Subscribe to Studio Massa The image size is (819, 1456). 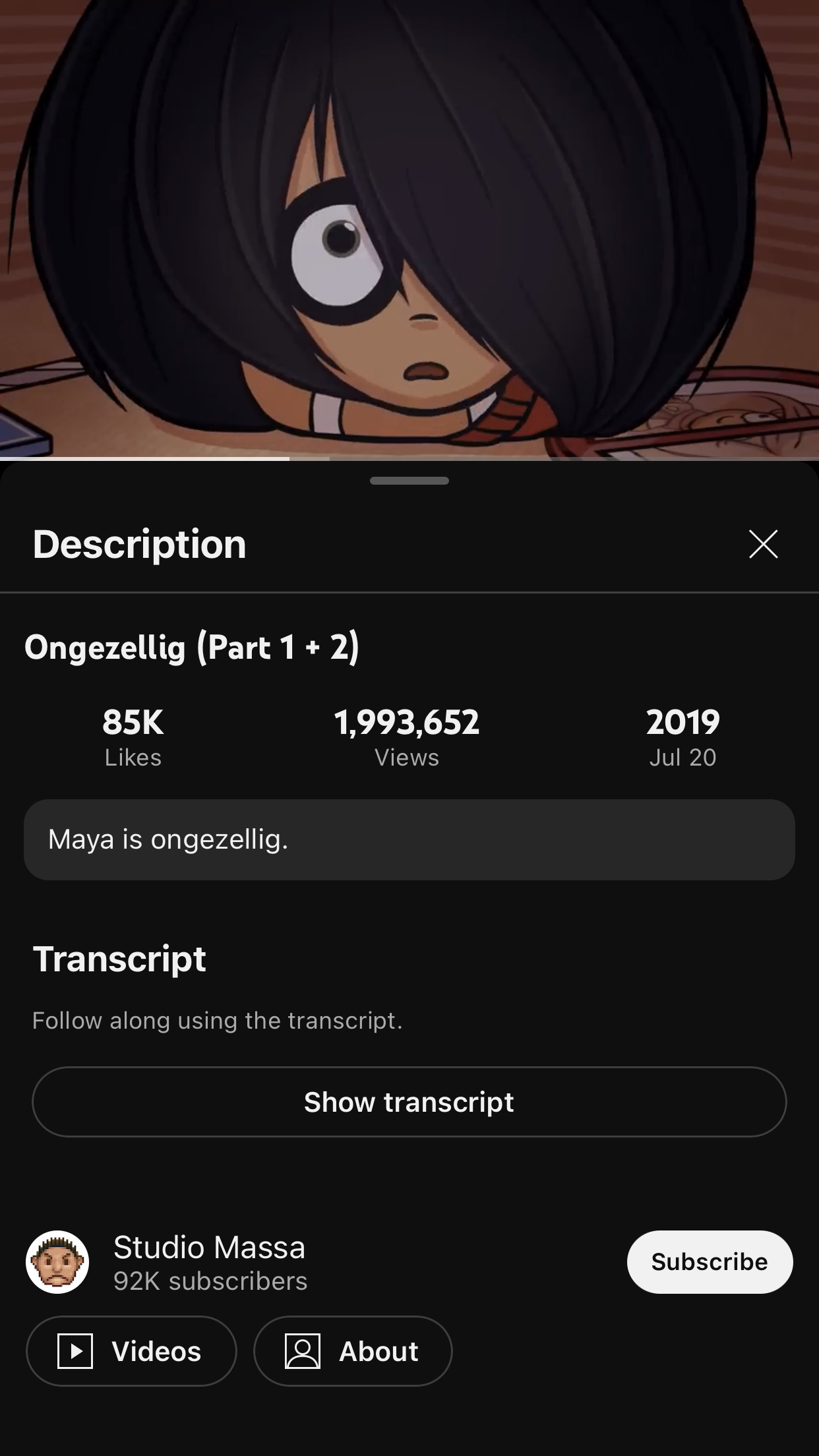coord(709,1261)
